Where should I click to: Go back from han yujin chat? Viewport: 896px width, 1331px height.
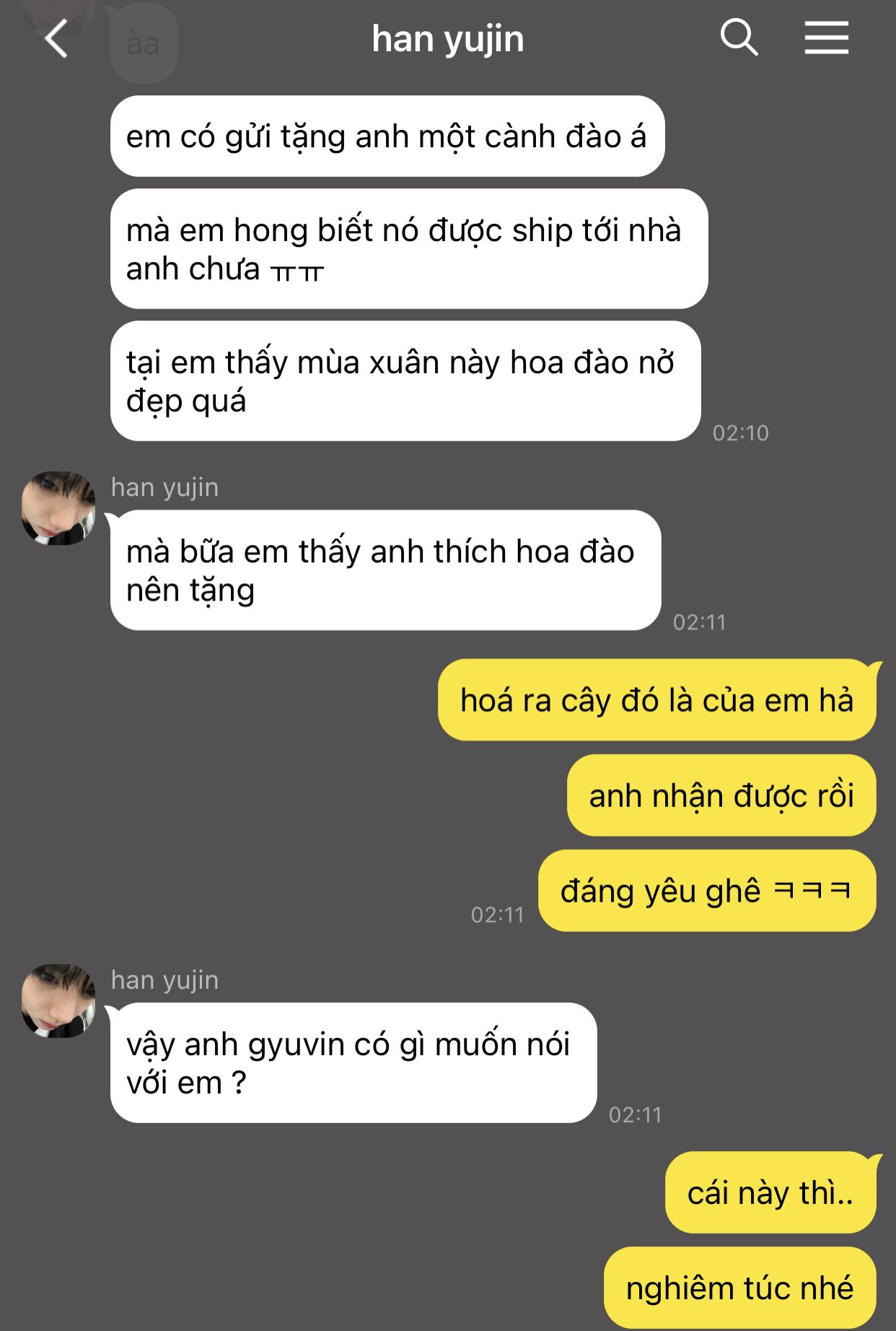pyautogui.click(x=56, y=39)
